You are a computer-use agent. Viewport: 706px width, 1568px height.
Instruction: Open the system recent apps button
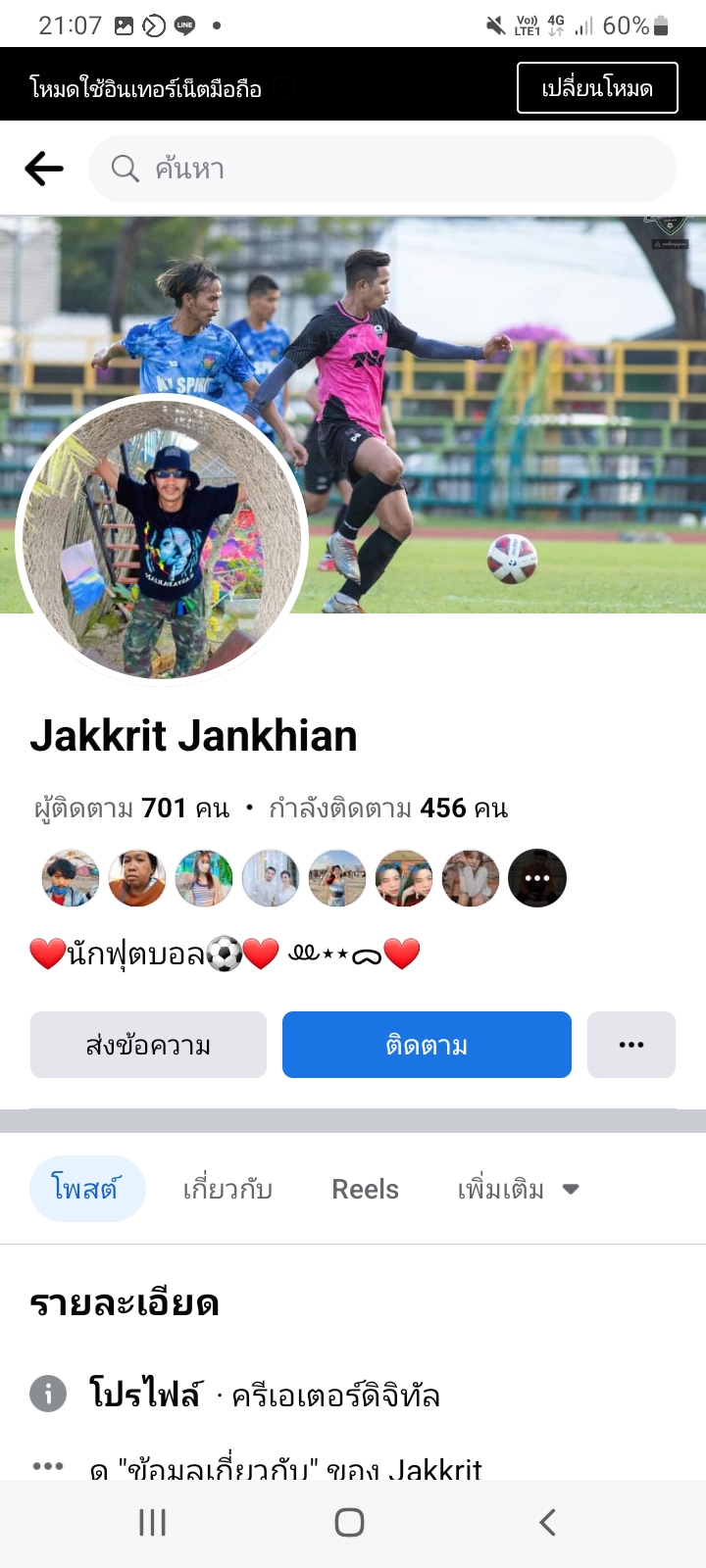pos(153,1522)
